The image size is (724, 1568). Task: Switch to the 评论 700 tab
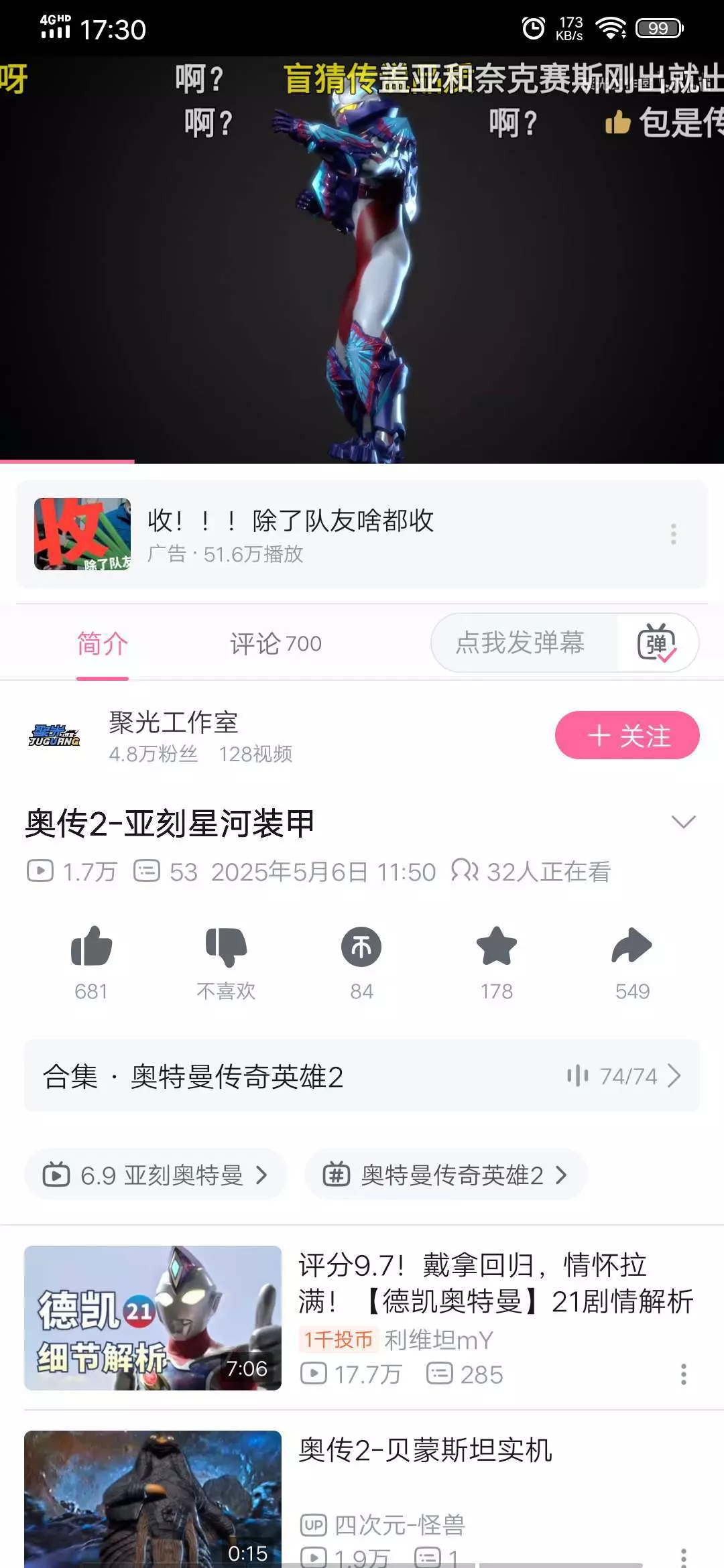(x=276, y=644)
